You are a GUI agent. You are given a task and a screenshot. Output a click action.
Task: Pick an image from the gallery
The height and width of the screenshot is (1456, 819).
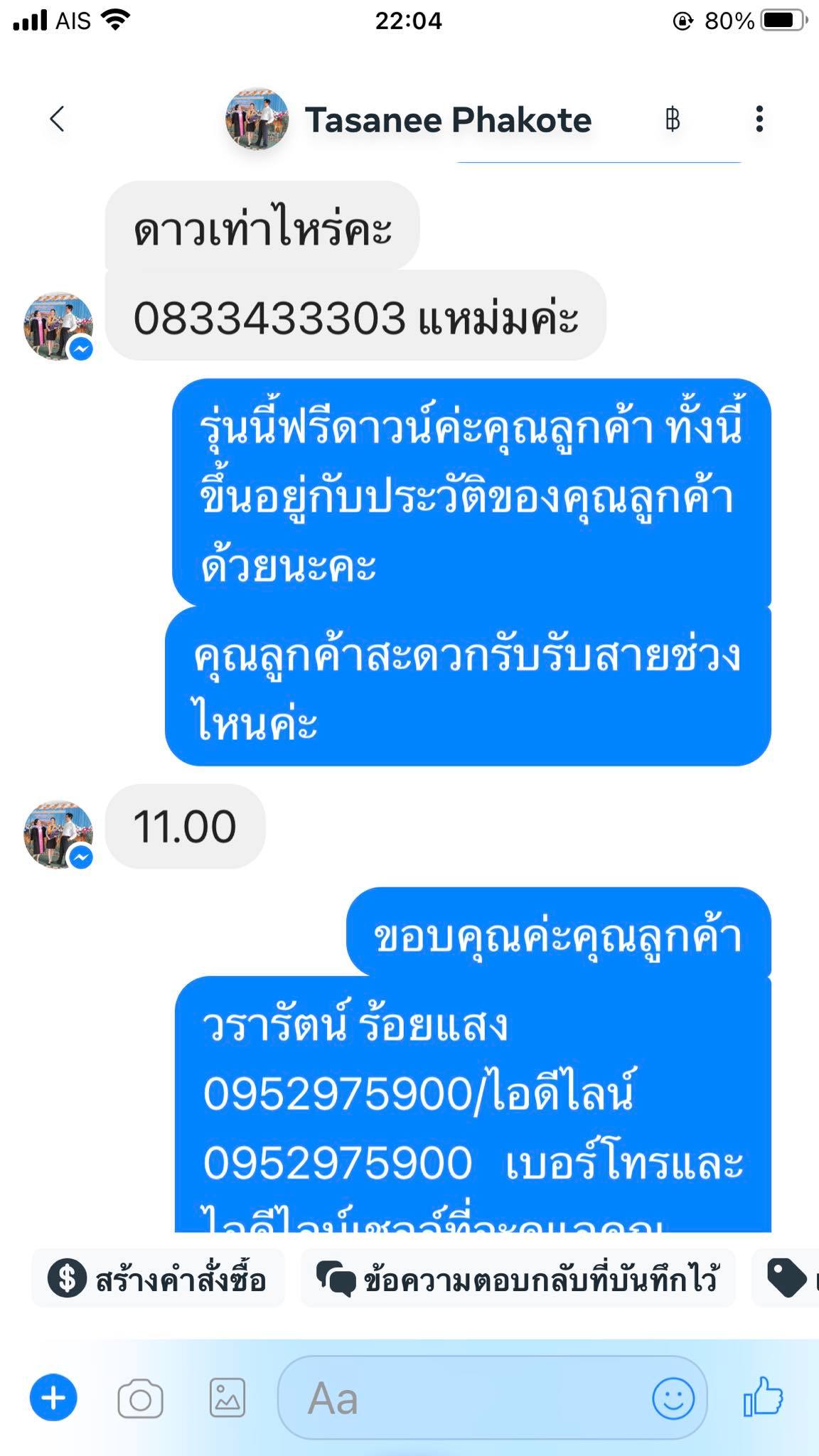[x=227, y=1398]
